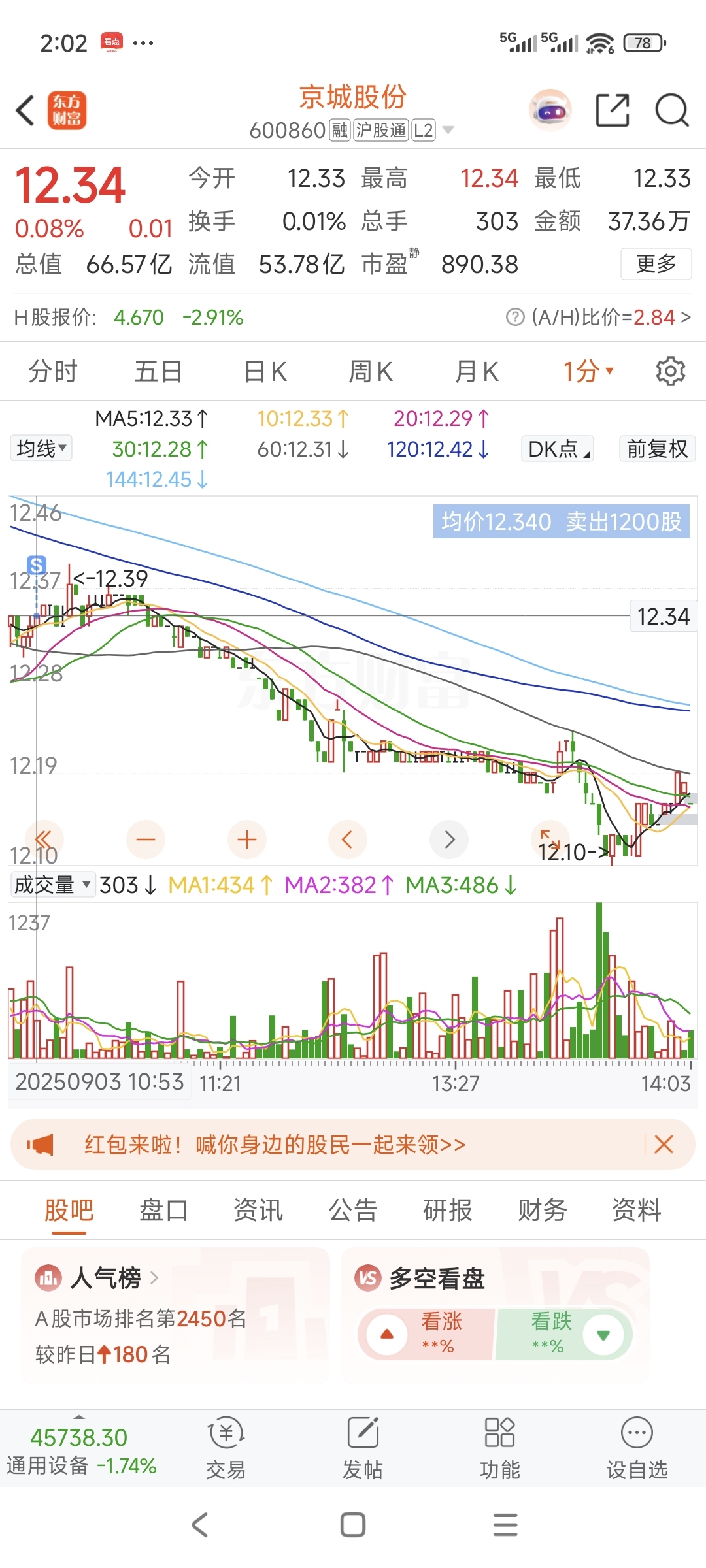Switch to the 周K chart tab
Screen dimensions: 706x1568
[x=371, y=372]
